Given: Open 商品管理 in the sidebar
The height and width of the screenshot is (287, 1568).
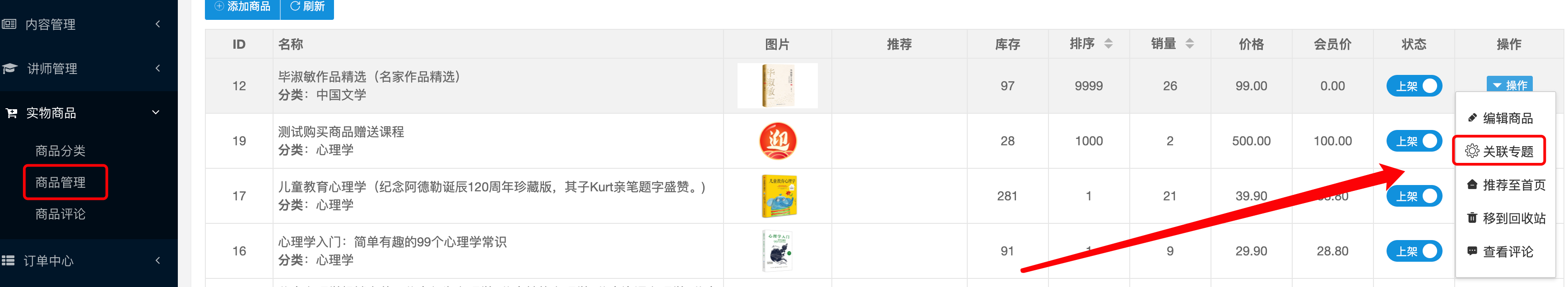Looking at the screenshot, I should click(60, 182).
